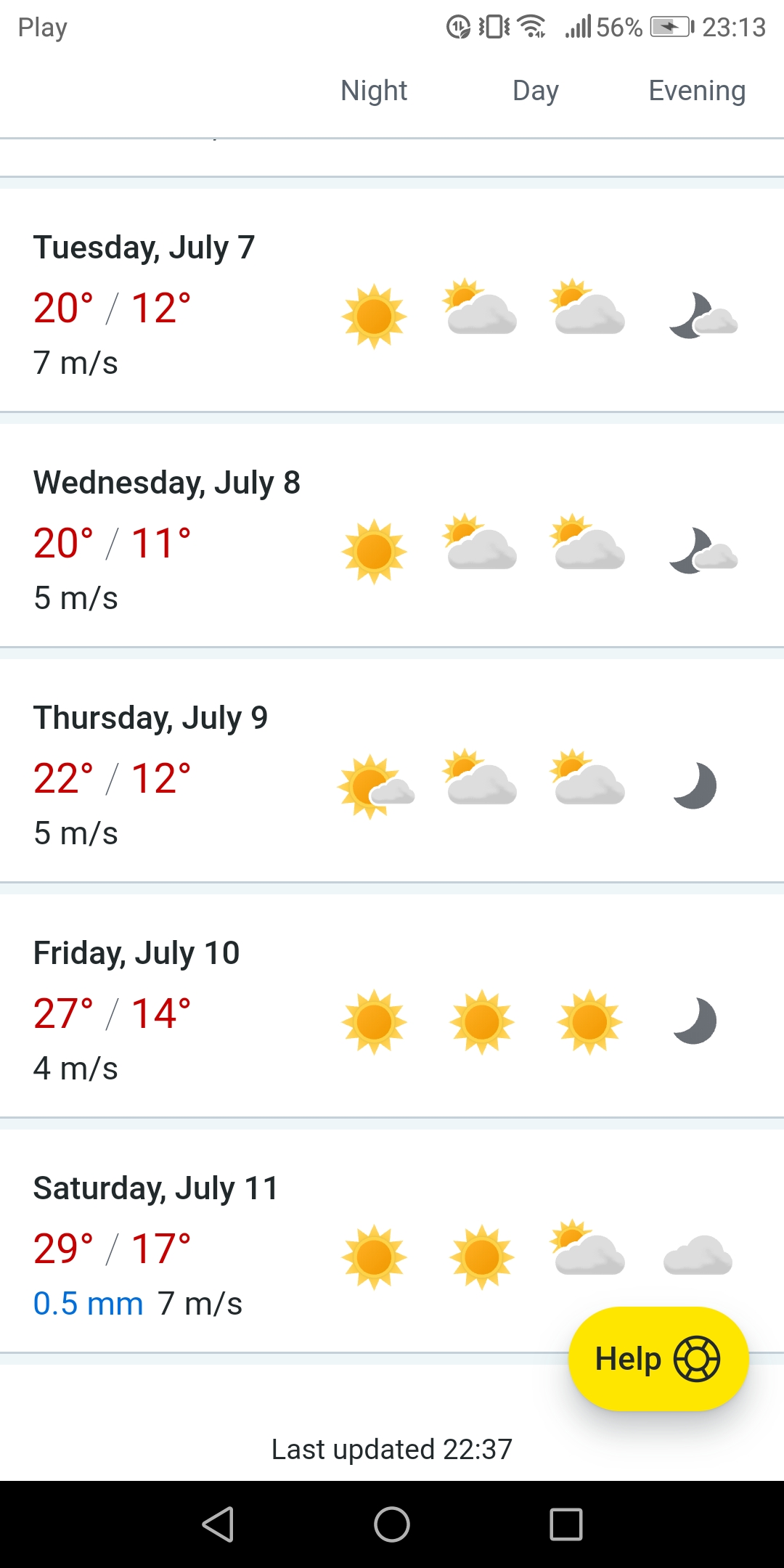Go back using the system back button

click(218, 1524)
